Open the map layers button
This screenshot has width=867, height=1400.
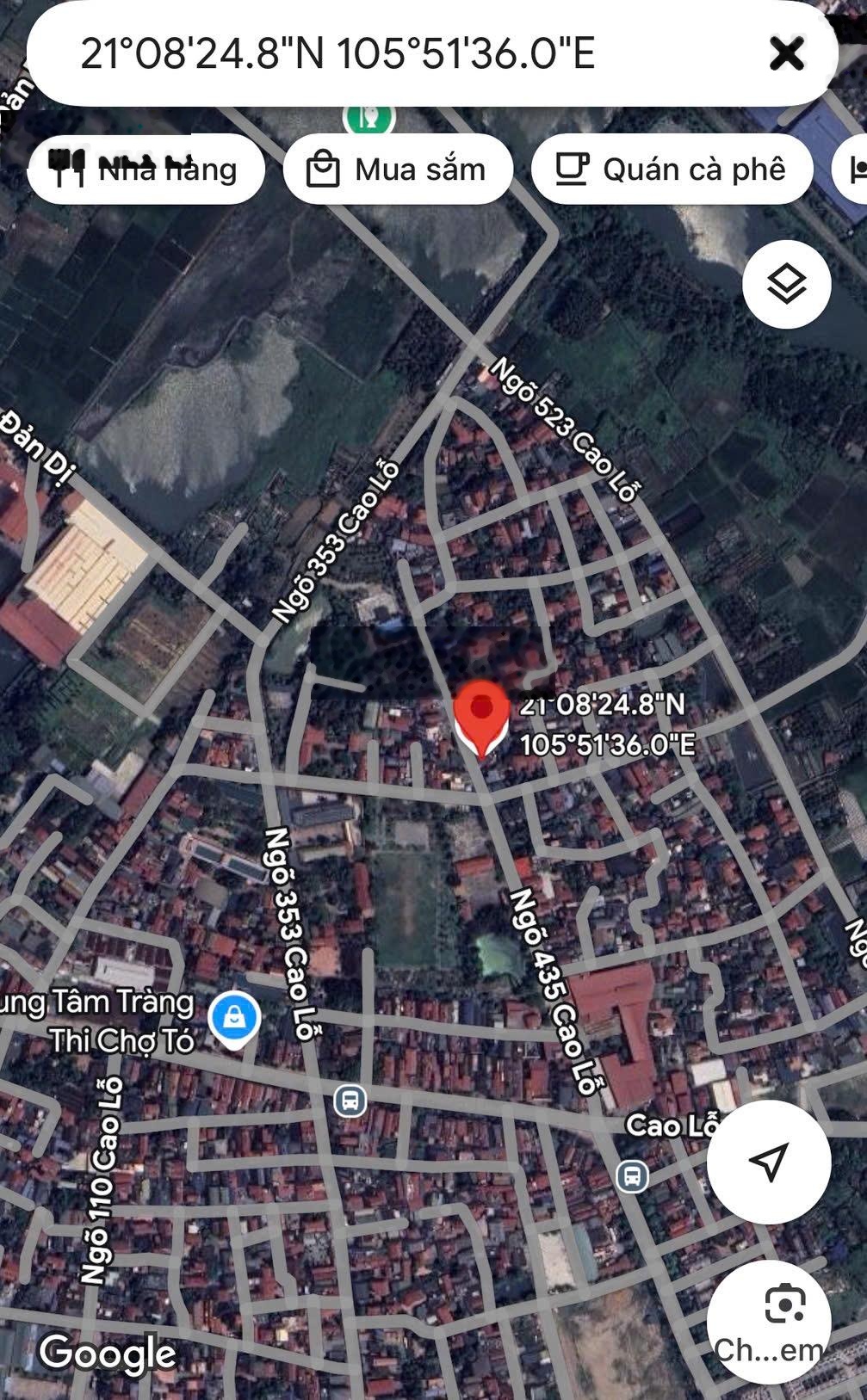786,284
